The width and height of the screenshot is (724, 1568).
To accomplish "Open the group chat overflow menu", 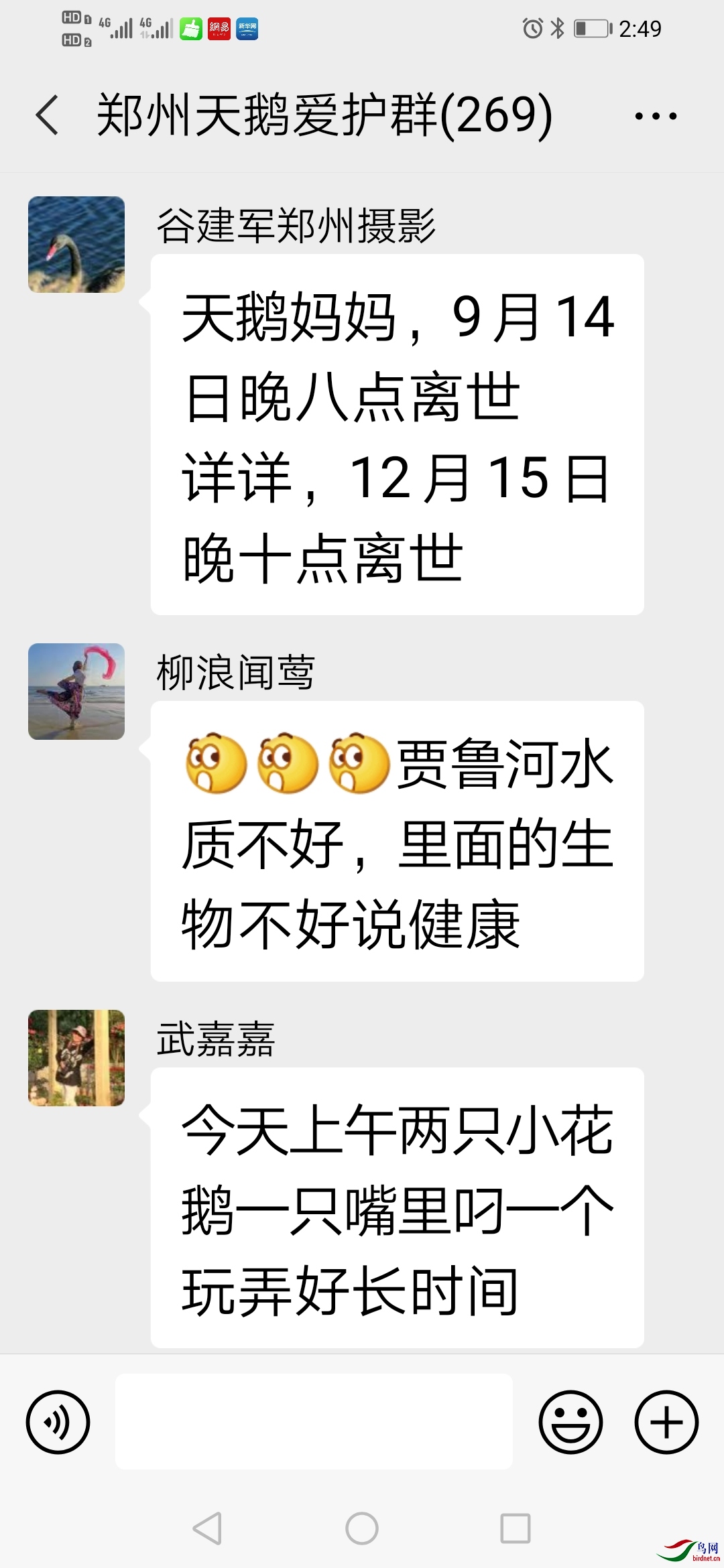I will 656,117.
